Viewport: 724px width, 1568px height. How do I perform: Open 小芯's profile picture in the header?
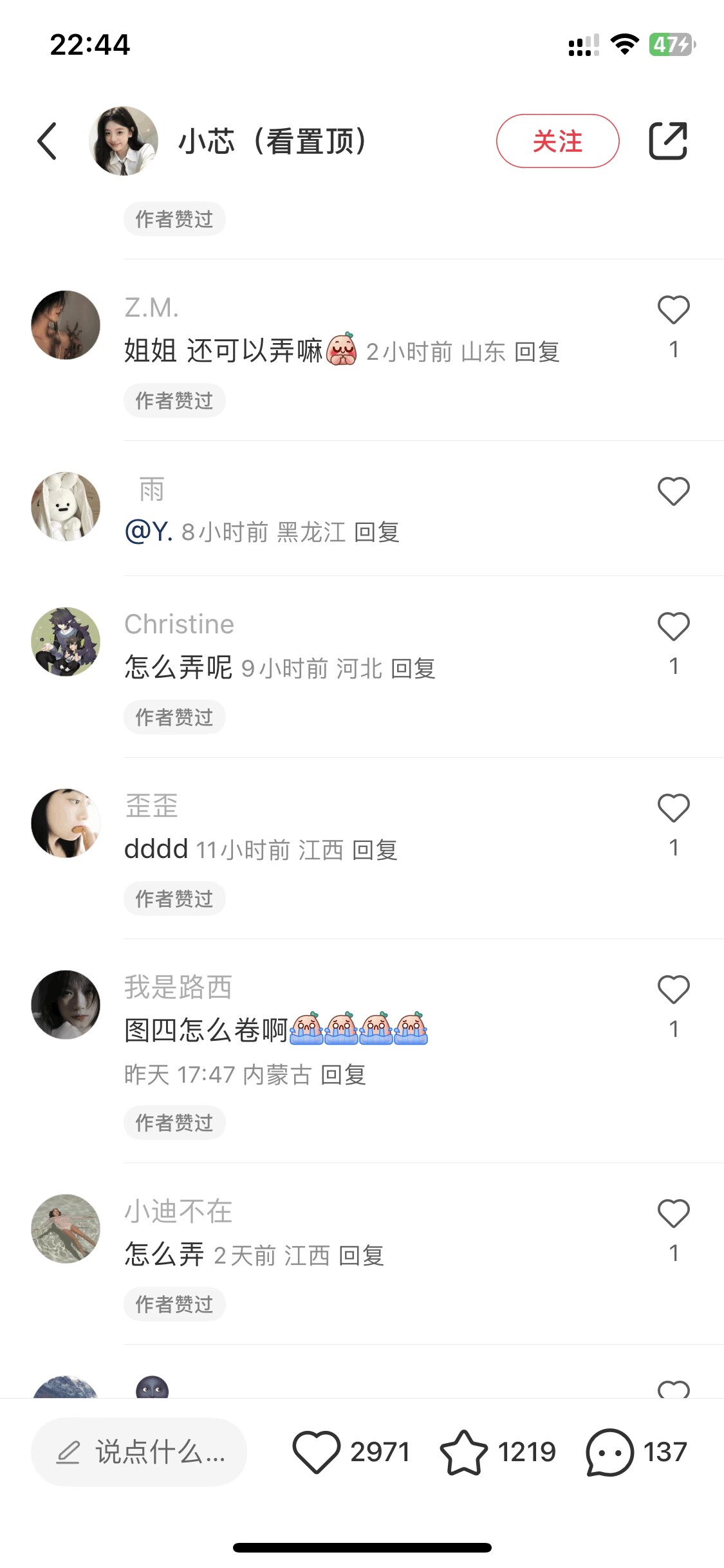point(124,141)
